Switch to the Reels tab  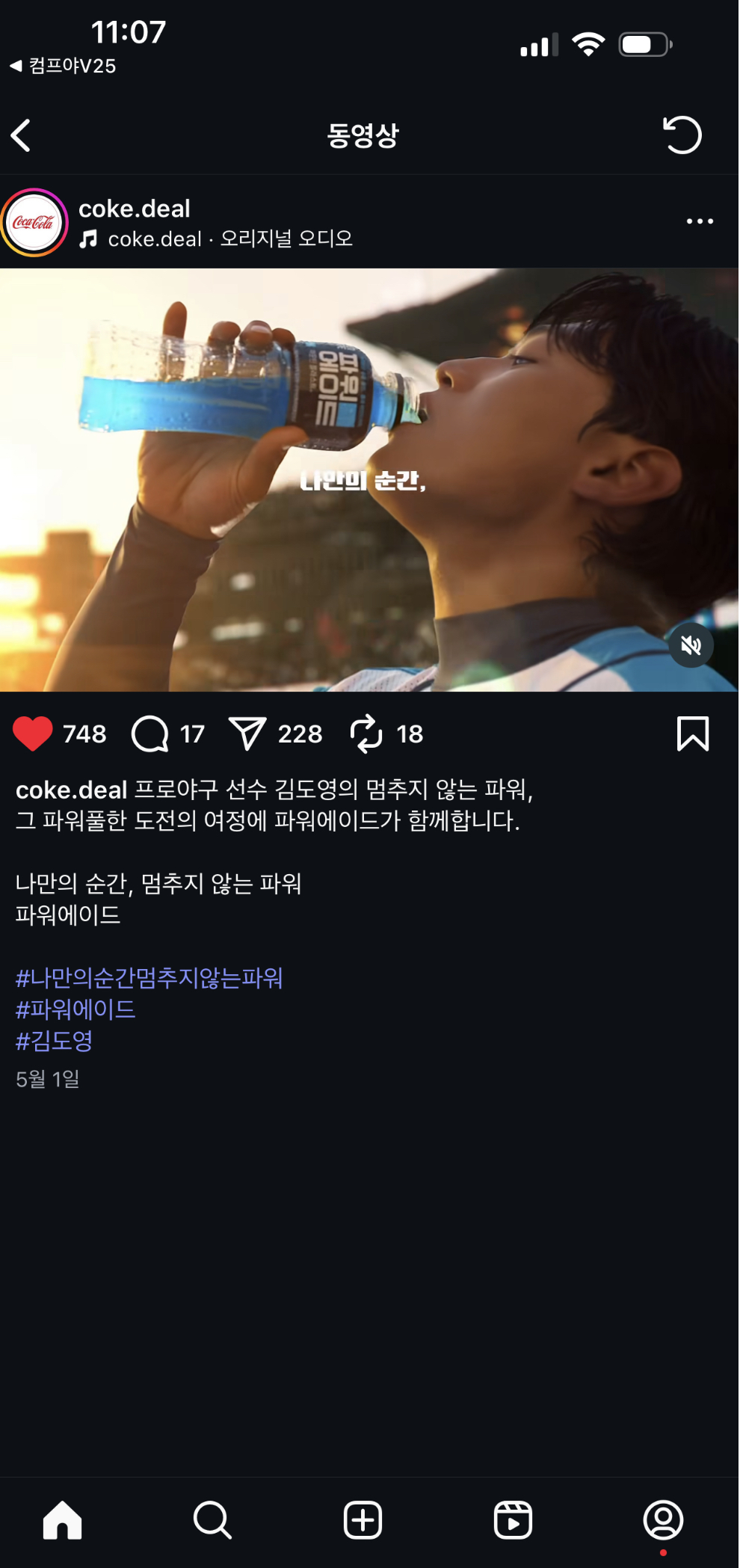514,1520
